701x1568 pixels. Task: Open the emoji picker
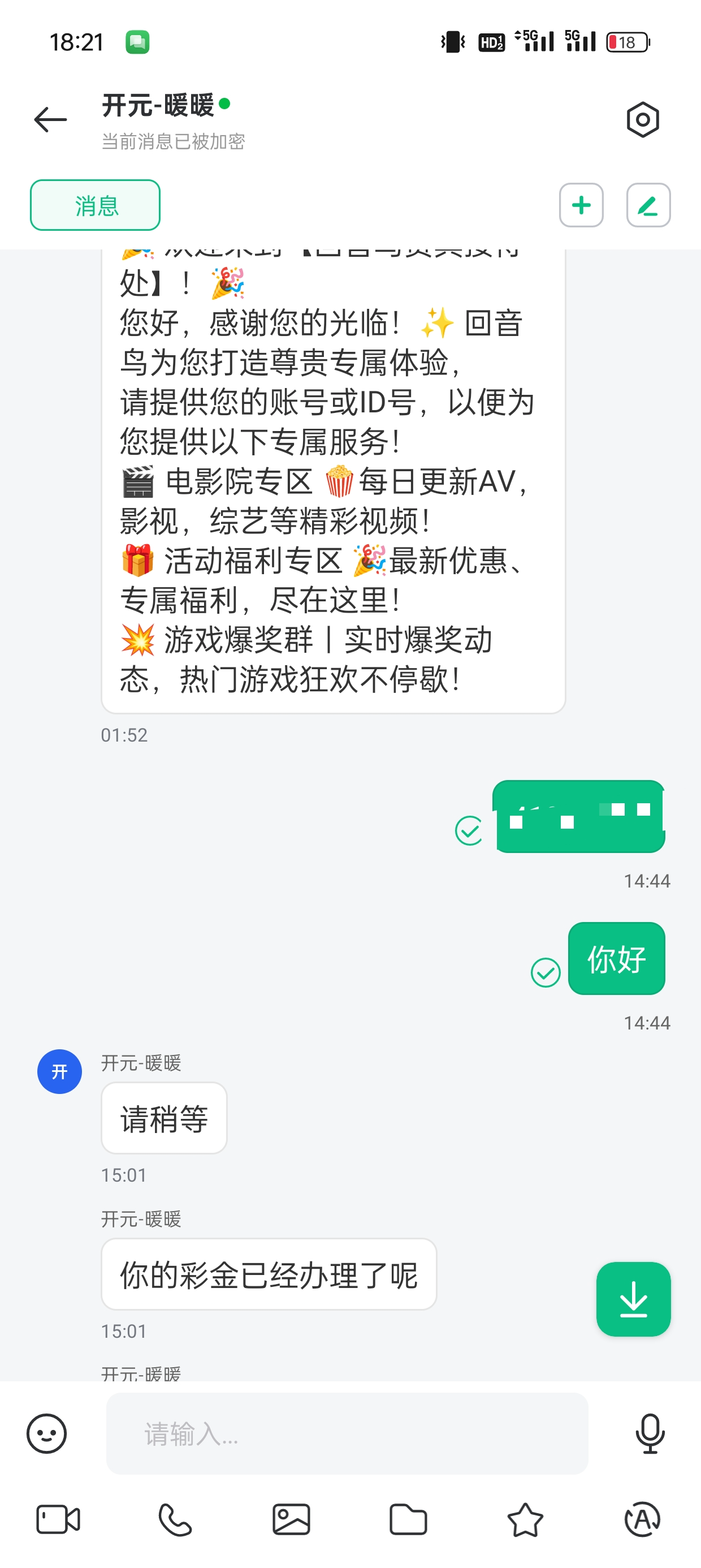coord(46,1433)
